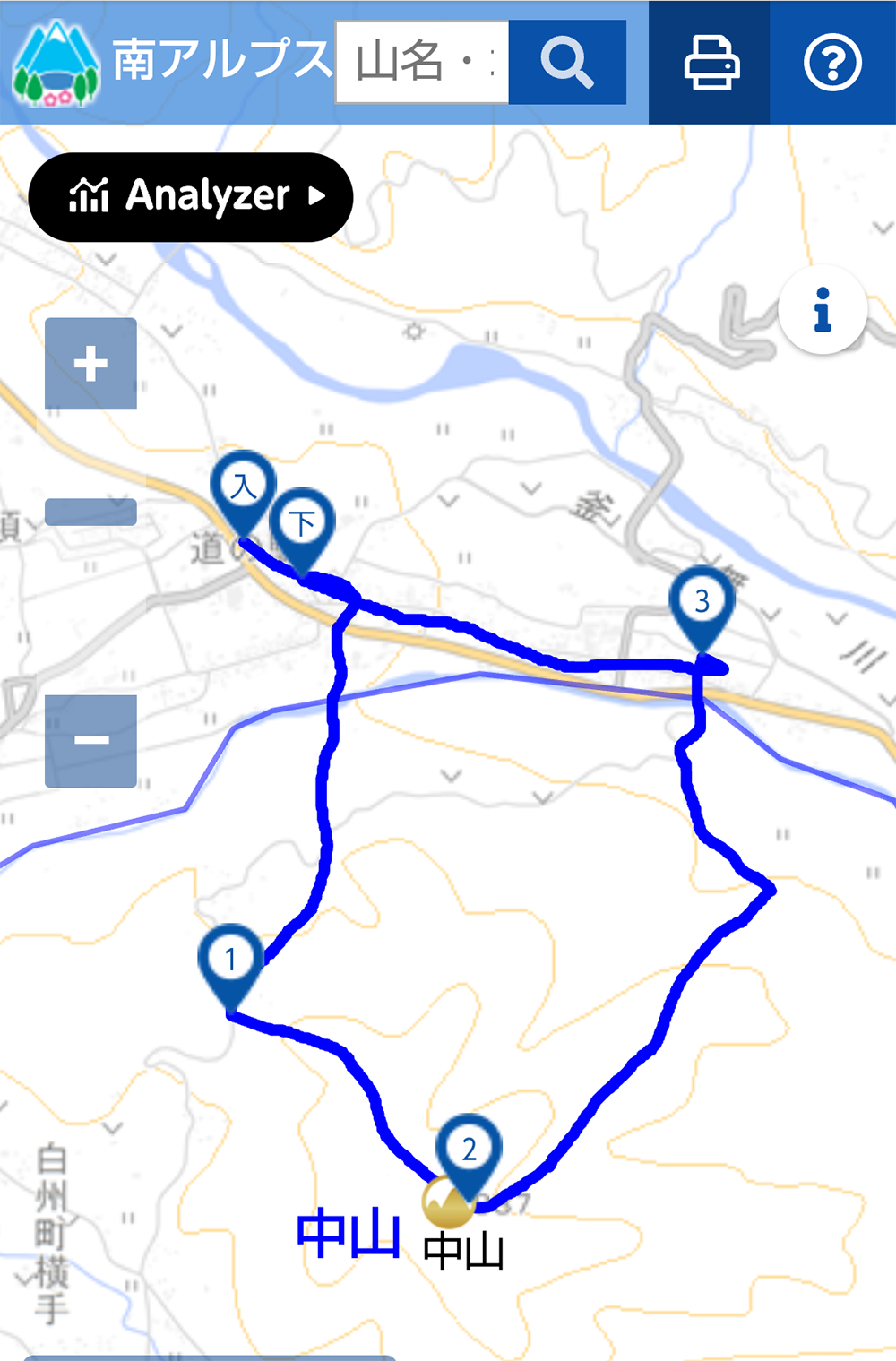Select the 下 descent point pin
The image size is (896, 1361).
tap(303, 524)
